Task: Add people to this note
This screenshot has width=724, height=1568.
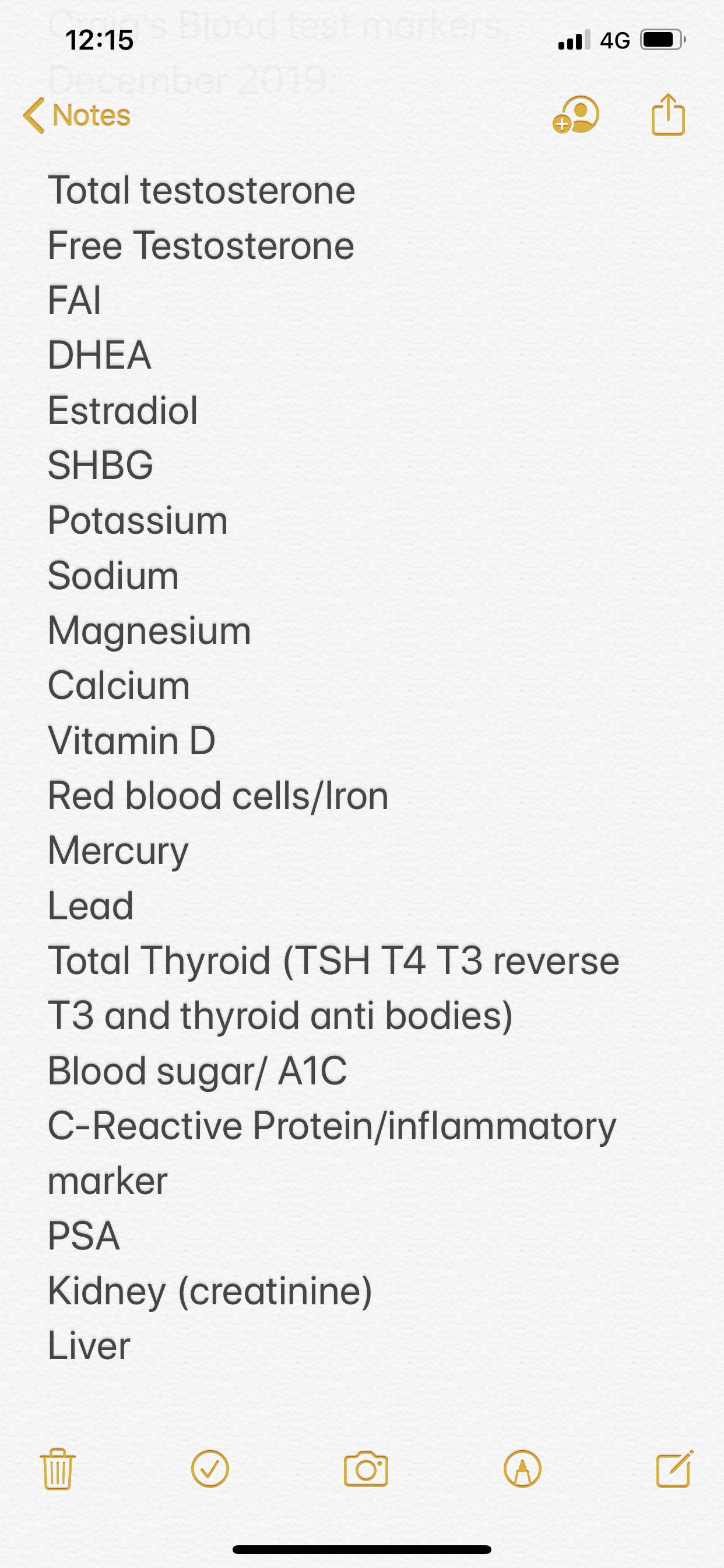Action: (x=575, y=114)
